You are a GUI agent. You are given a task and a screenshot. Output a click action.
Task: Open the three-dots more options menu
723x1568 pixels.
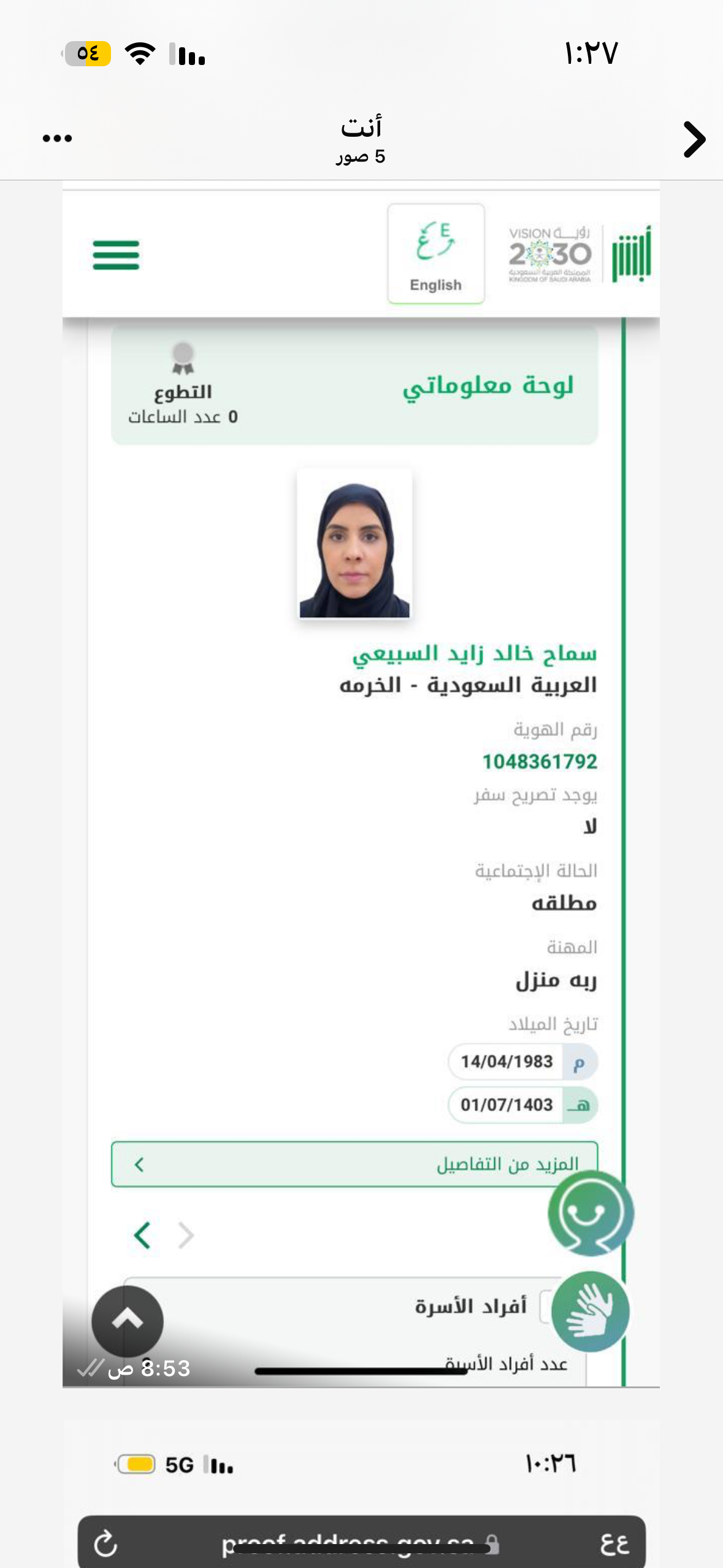(57, 139)
